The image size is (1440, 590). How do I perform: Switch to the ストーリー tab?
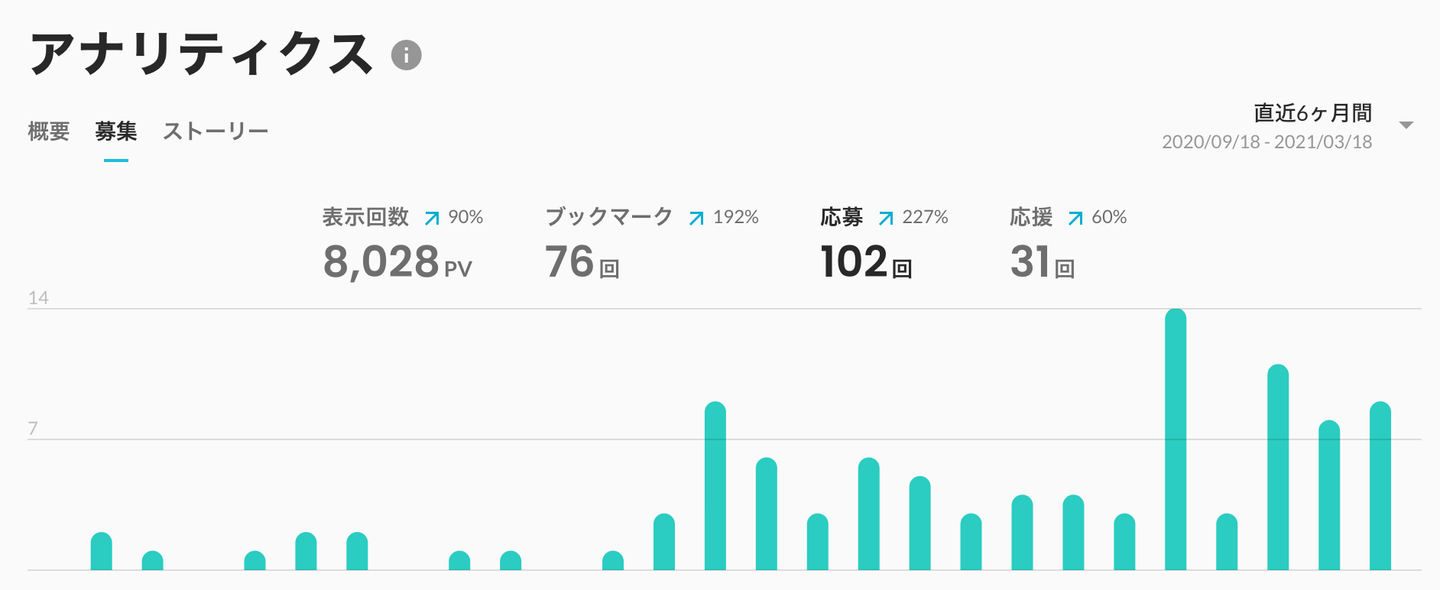tap(215, 131)
